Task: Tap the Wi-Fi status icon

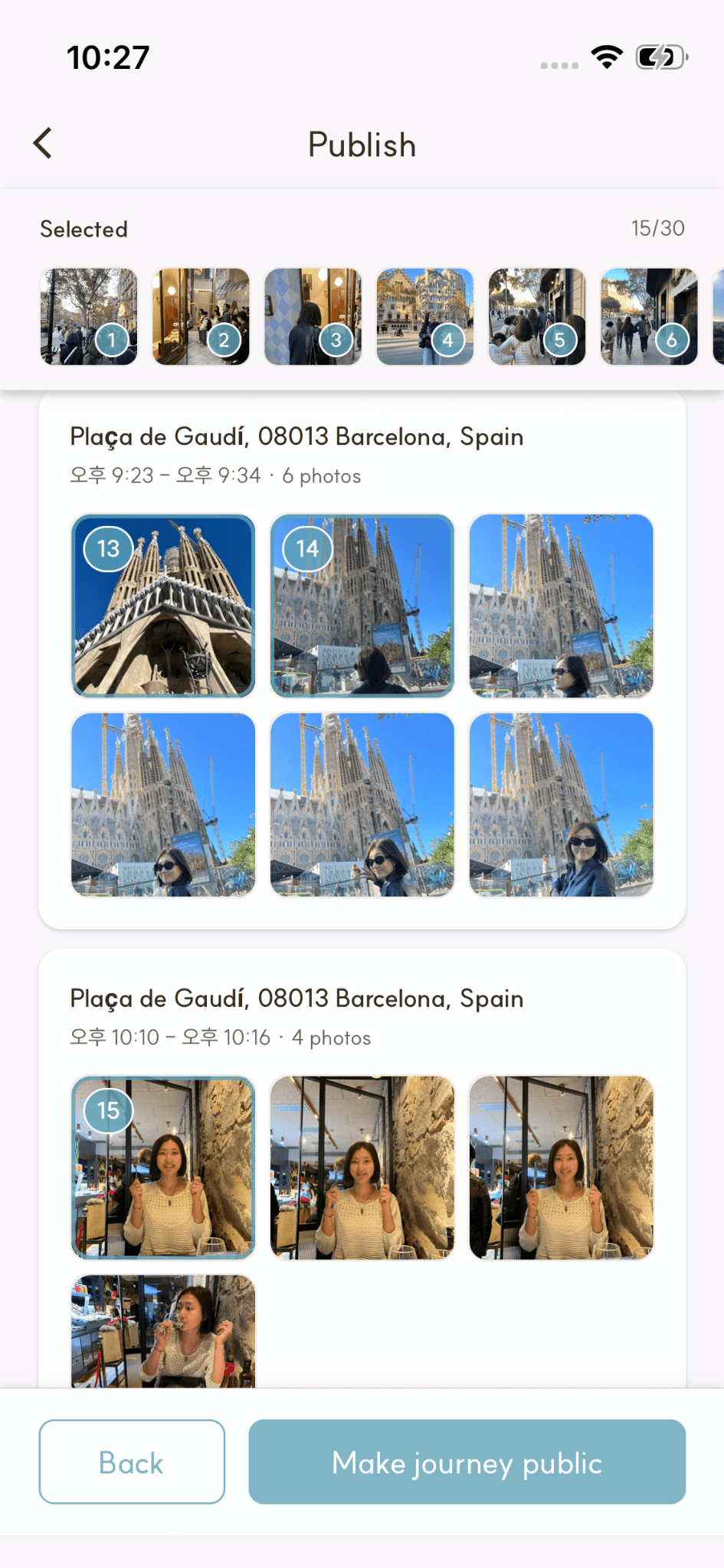Action: pyautogui.click(x=607, y=56)
